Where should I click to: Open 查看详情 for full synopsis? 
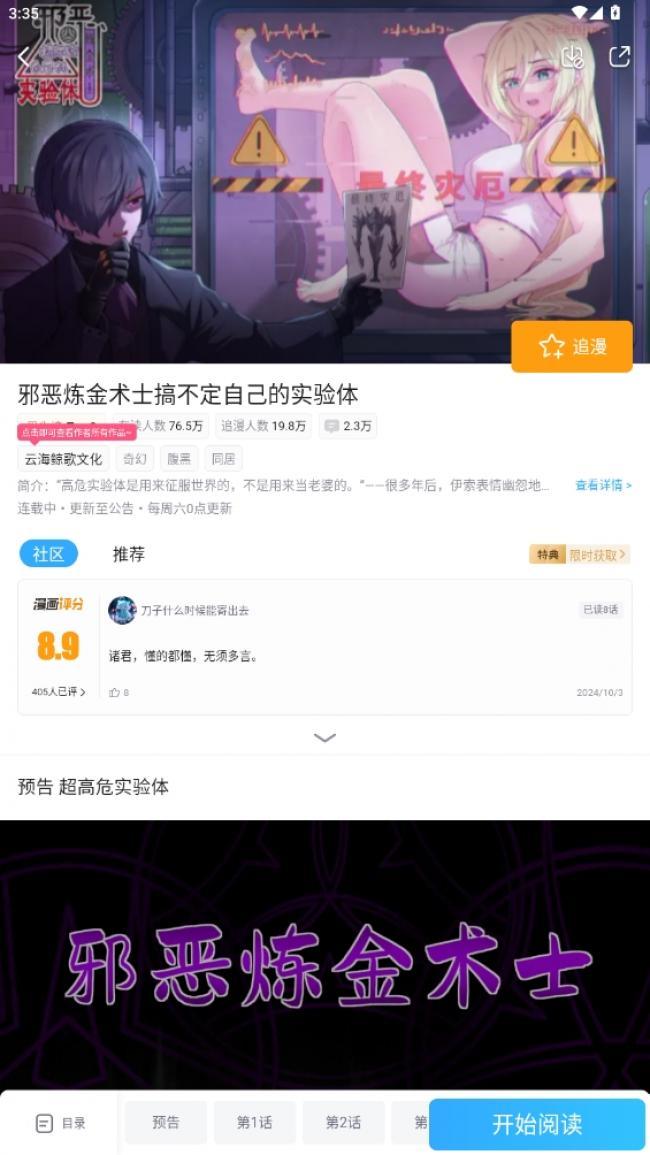coord(603,485)
